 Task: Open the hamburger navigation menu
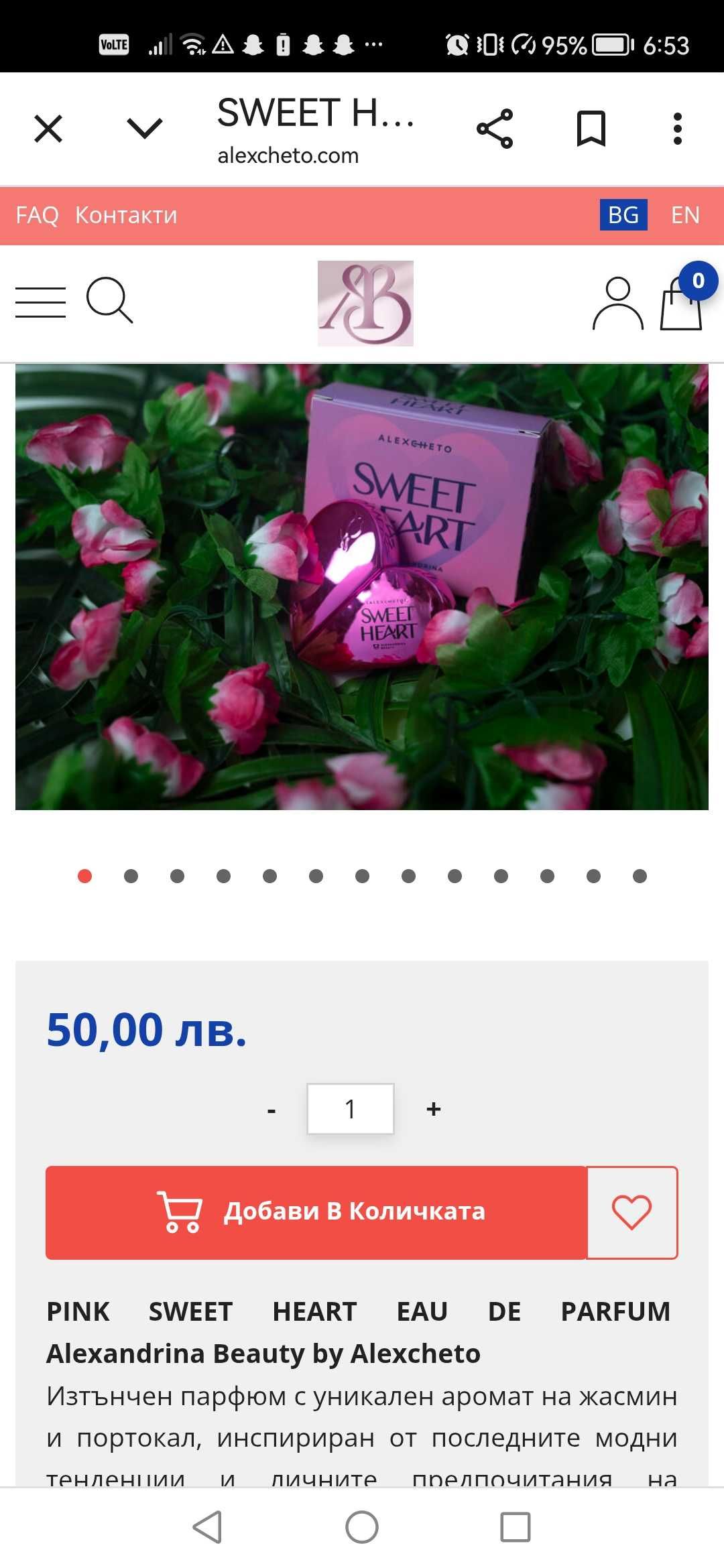(x=41, y=302)
